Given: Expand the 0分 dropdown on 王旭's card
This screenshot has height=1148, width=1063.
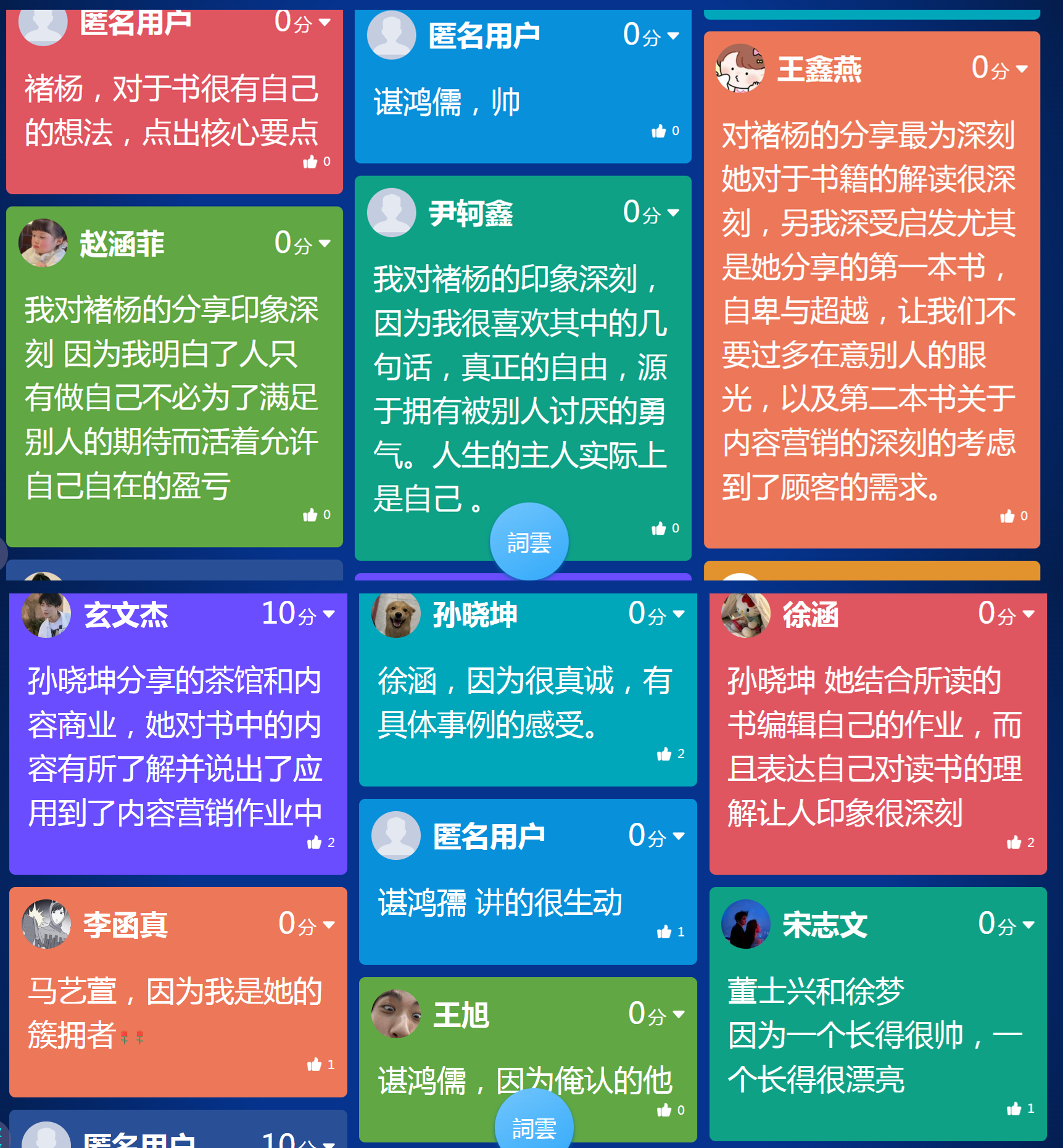Looking at the screenshot, I should point(679,1014).
